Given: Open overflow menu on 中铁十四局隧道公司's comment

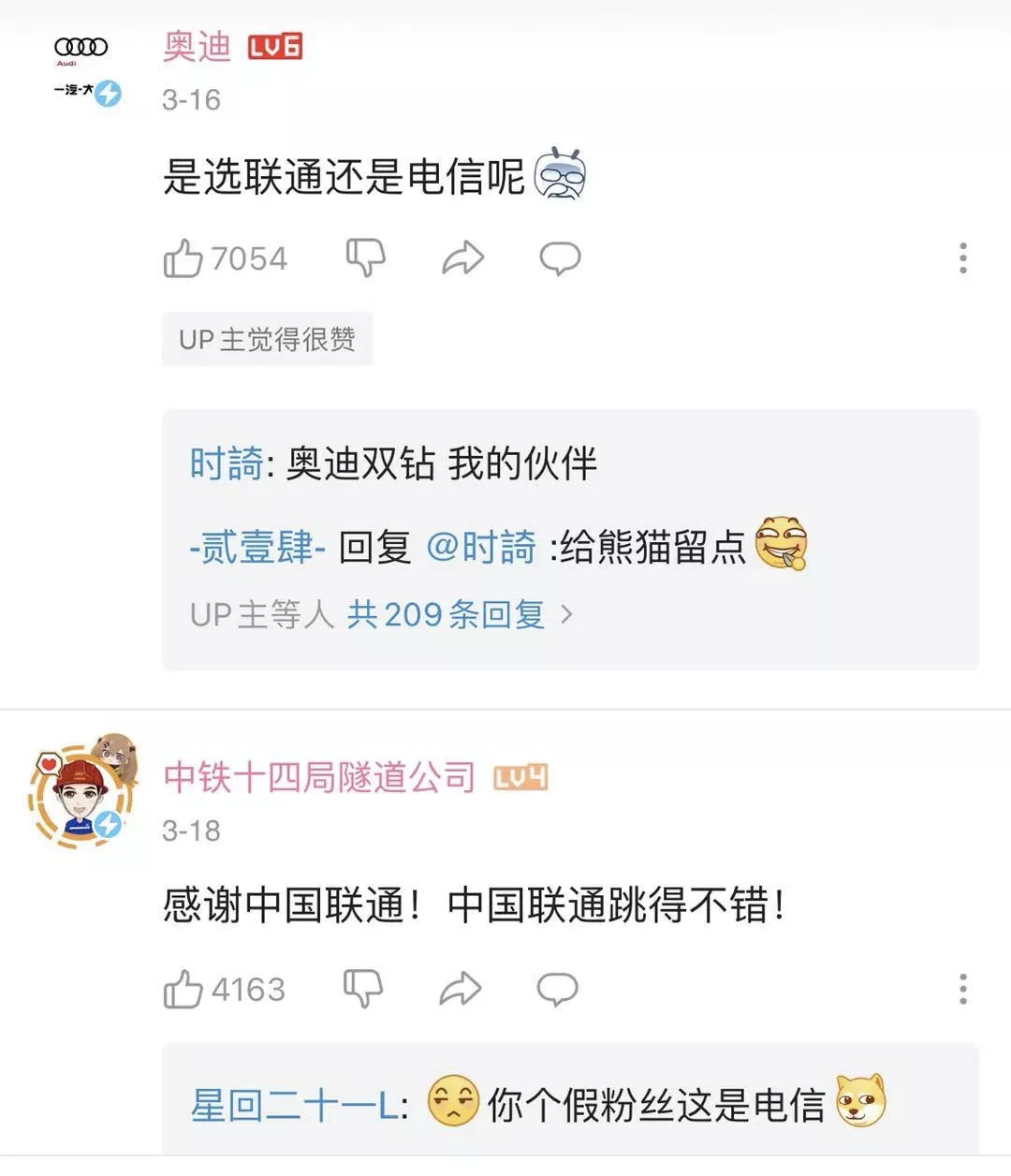Looking at the screenshot, I should tap(962, 989).
